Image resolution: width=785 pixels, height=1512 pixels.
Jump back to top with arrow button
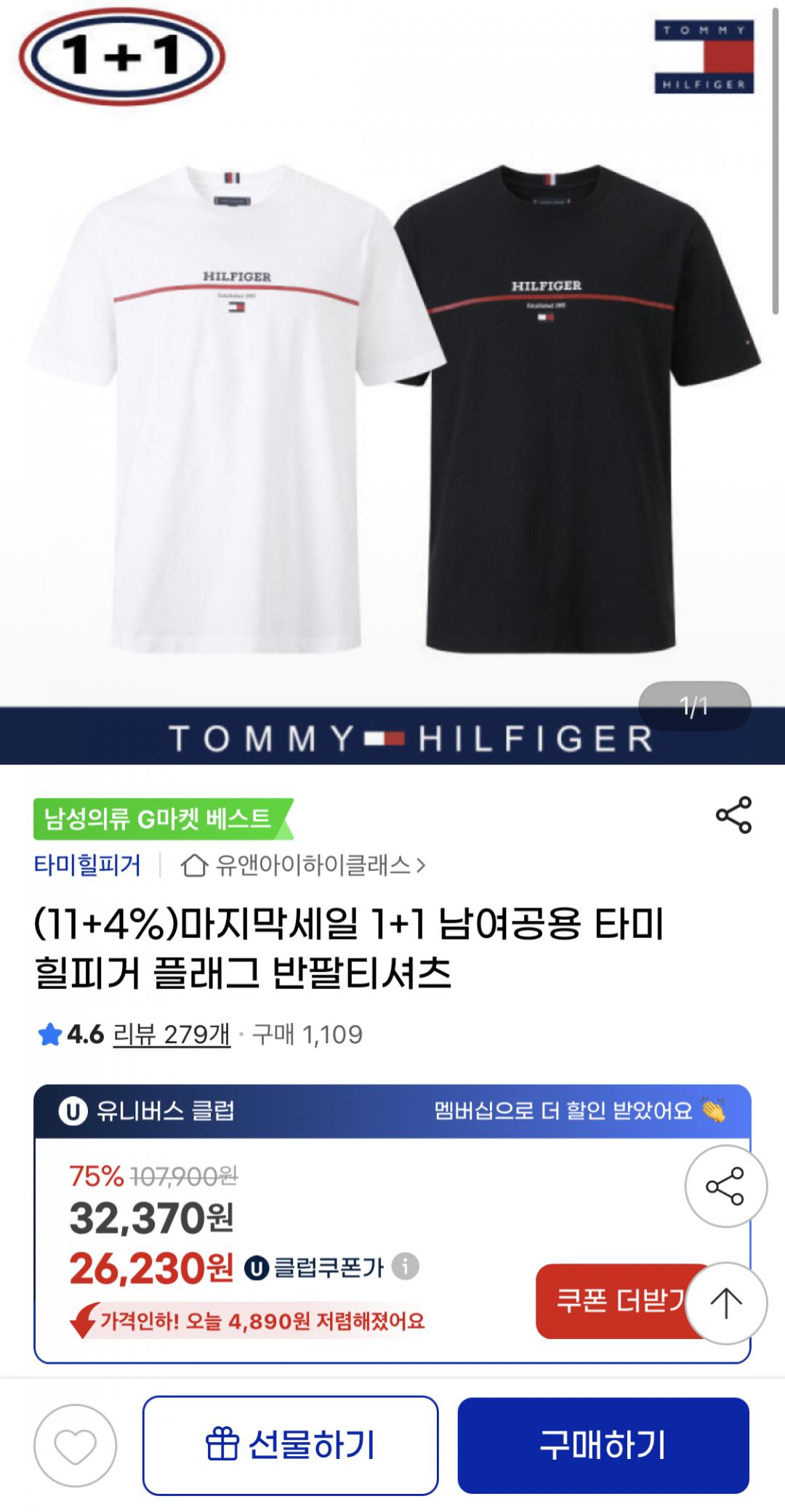click(x=725, y=1303)
